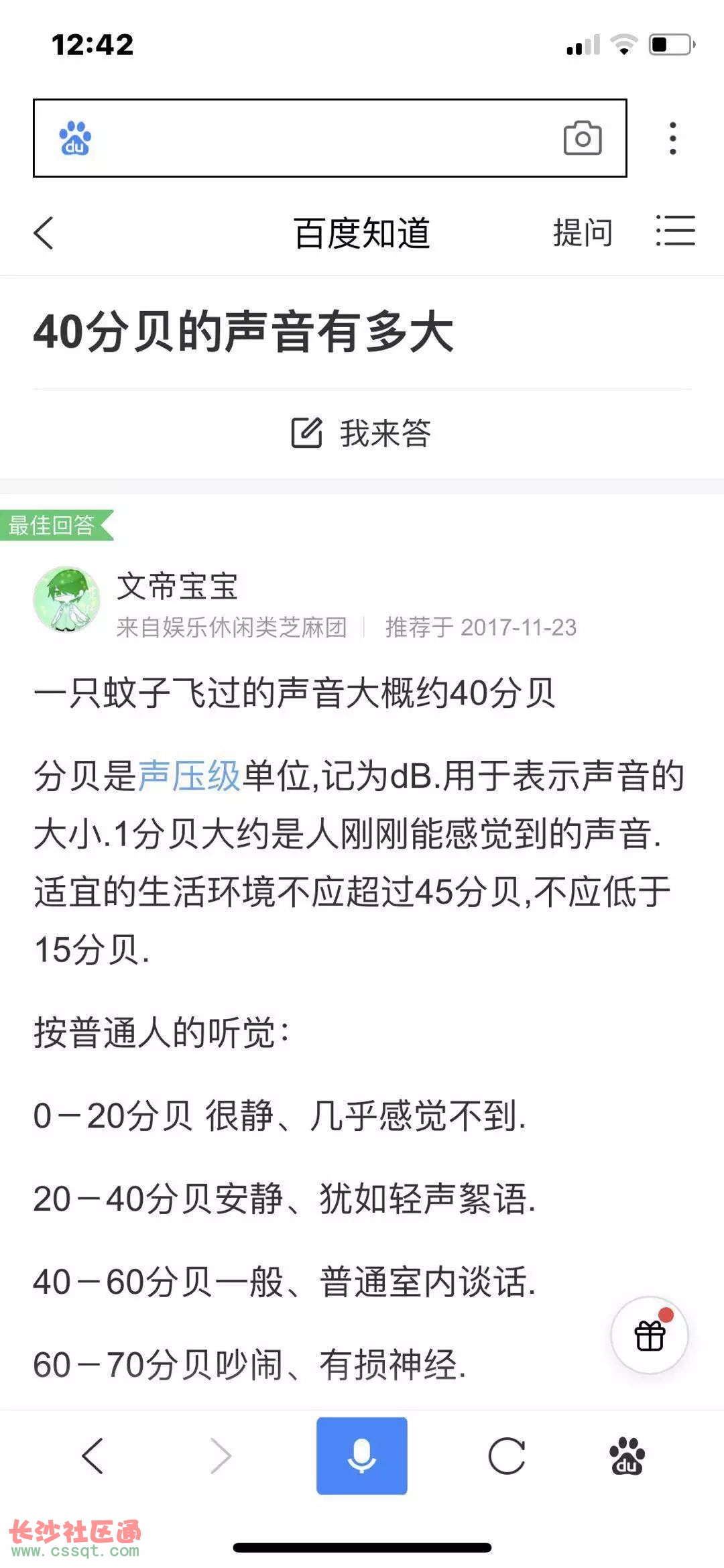Go back from the 百度知道 page
The width and height of the screenshot is (724, 1568).
pos(44,233)
